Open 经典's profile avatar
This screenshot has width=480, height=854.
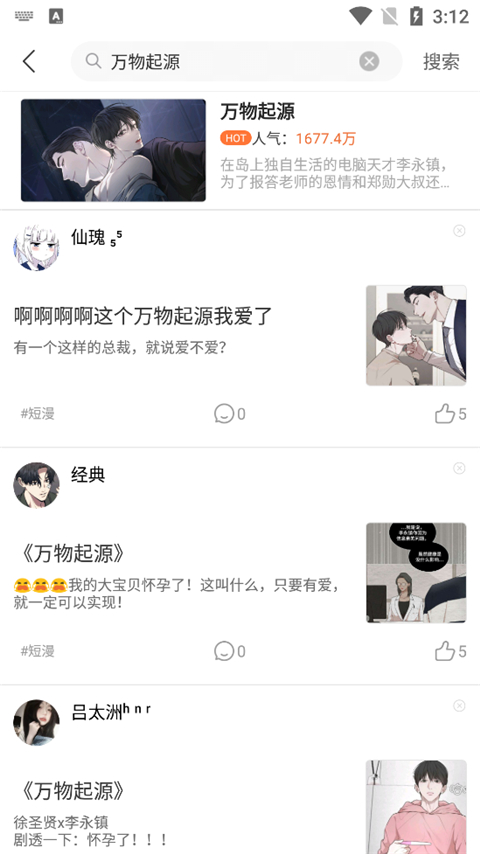click(x=37, y=485)
